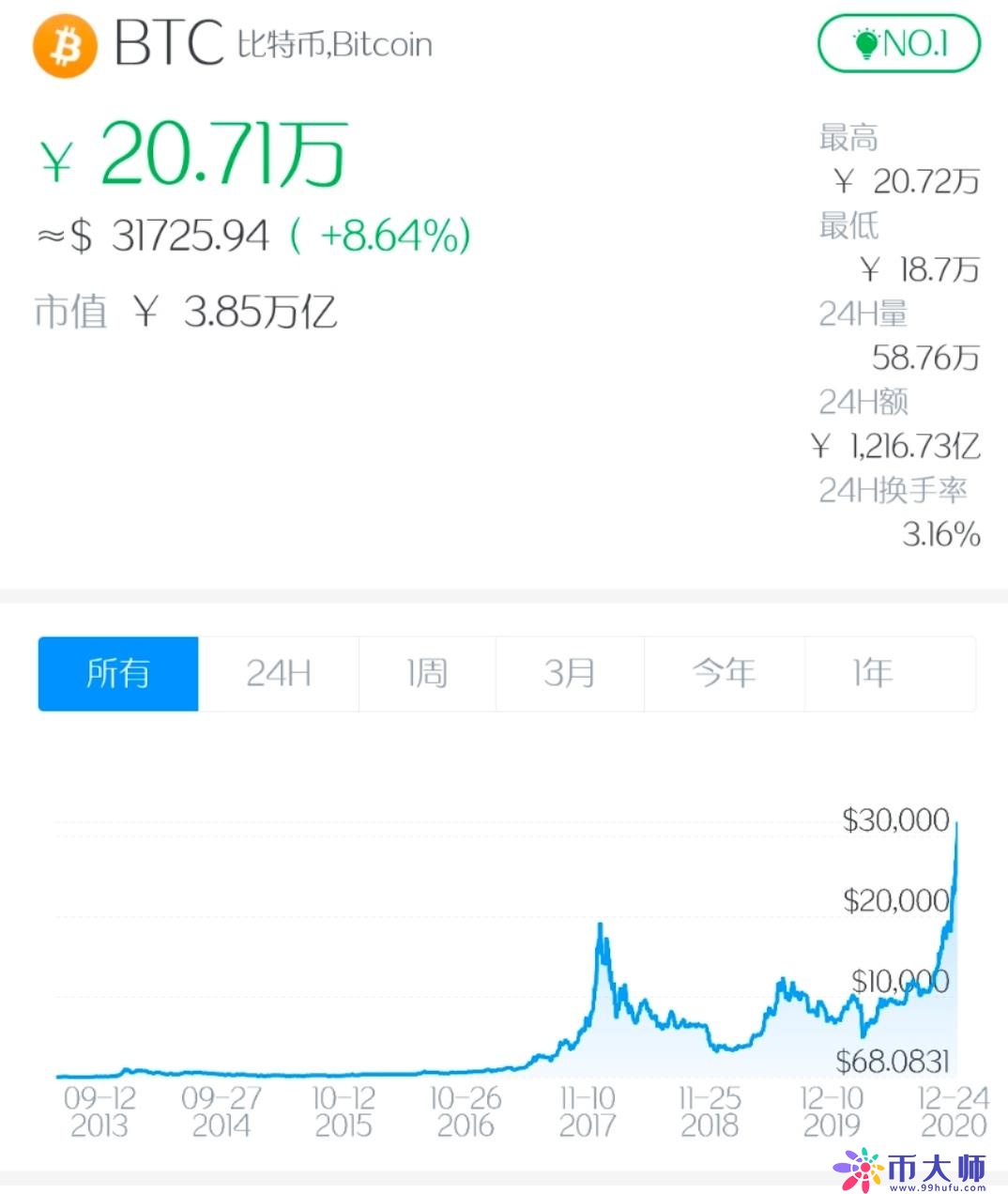Toggle the 所有 all-time chart selection
This screenshot has width=1008, height=1194.
click(117, 673)
